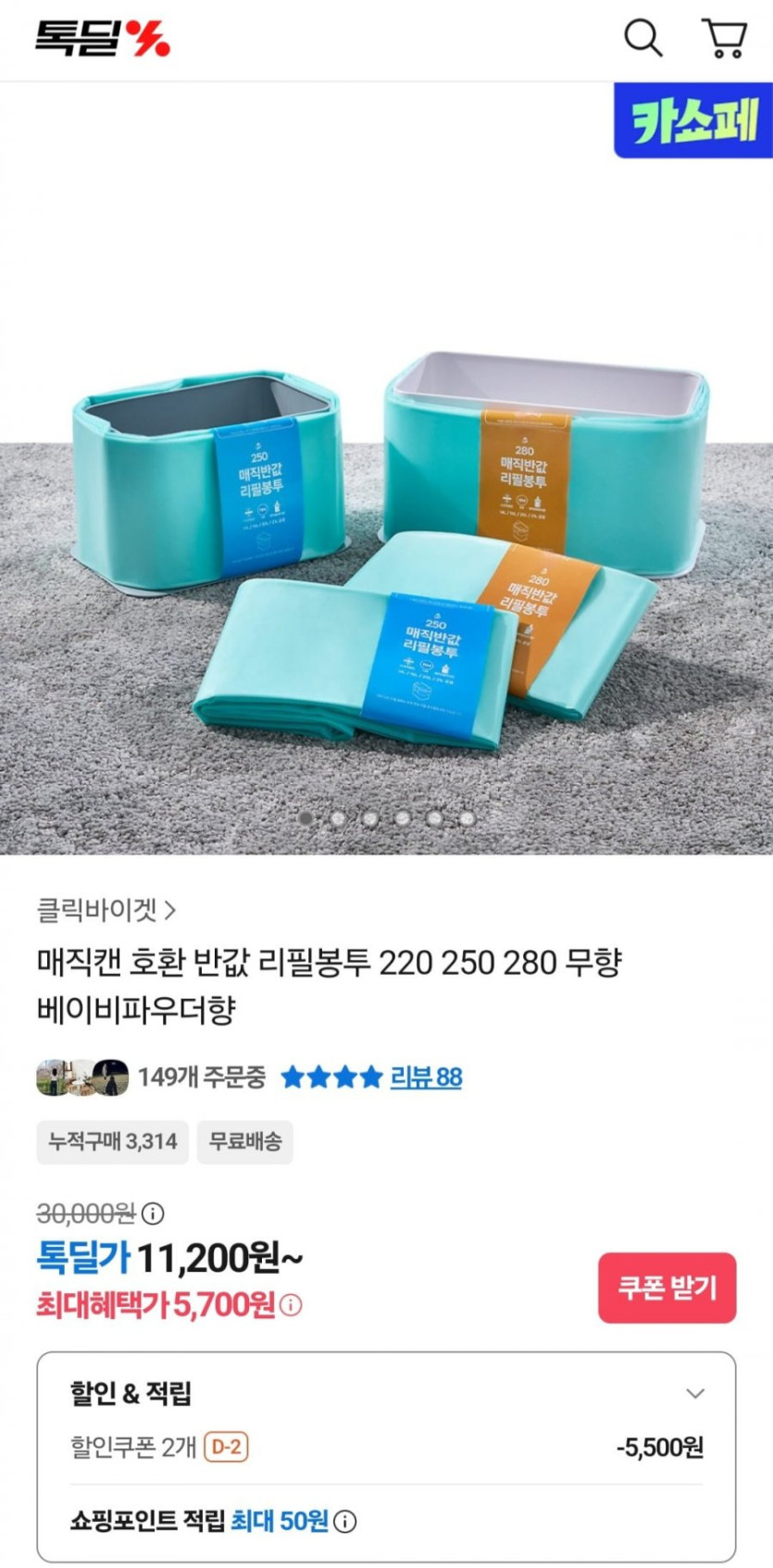The width and height of the screenshot is (773, 1568).
Task: Open the 카쇼페 banner badge
Action: tap(692, 120)
